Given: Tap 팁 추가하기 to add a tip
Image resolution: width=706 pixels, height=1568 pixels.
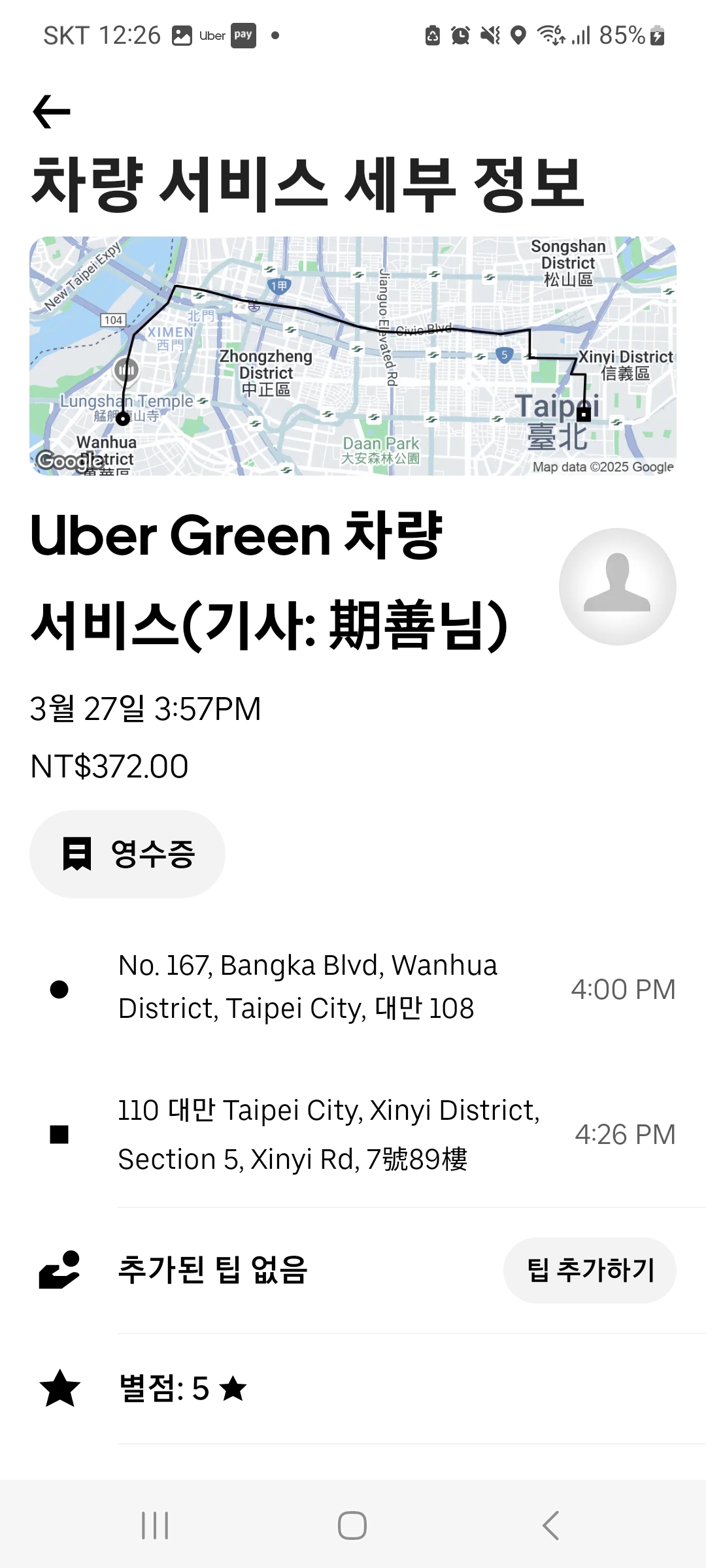Looking at the screenshot, I should tap(590, 1270).
